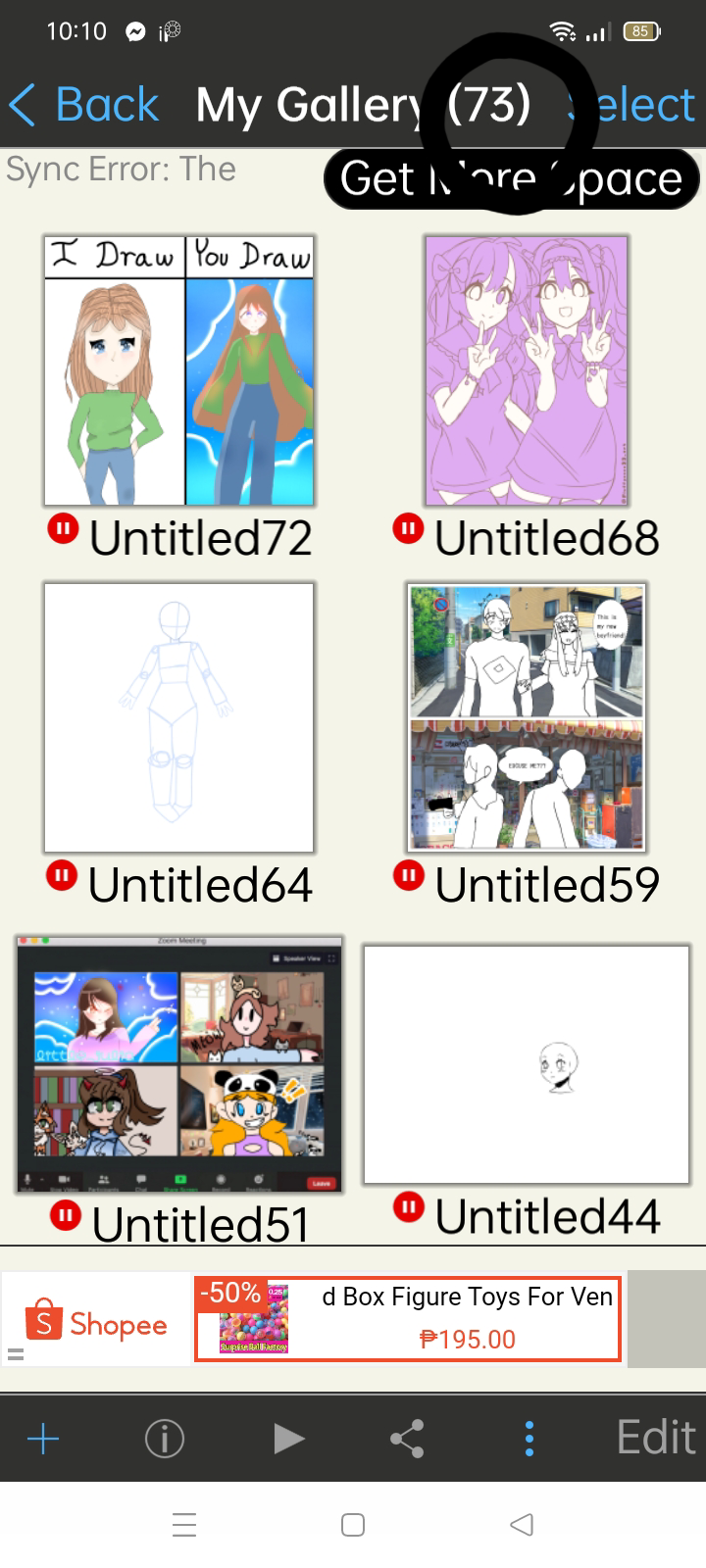The image size is (706, 1568).
Task: Toggle the pause sync icon beside Untitled72
Action: point(63,528)
